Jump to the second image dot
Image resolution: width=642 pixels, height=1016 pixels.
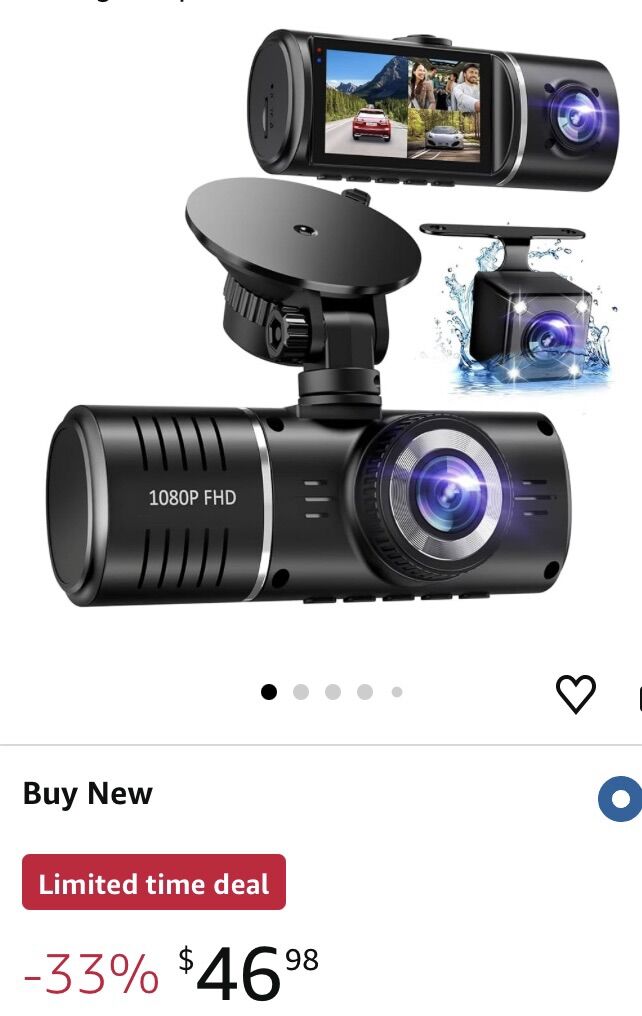[301, 692]
